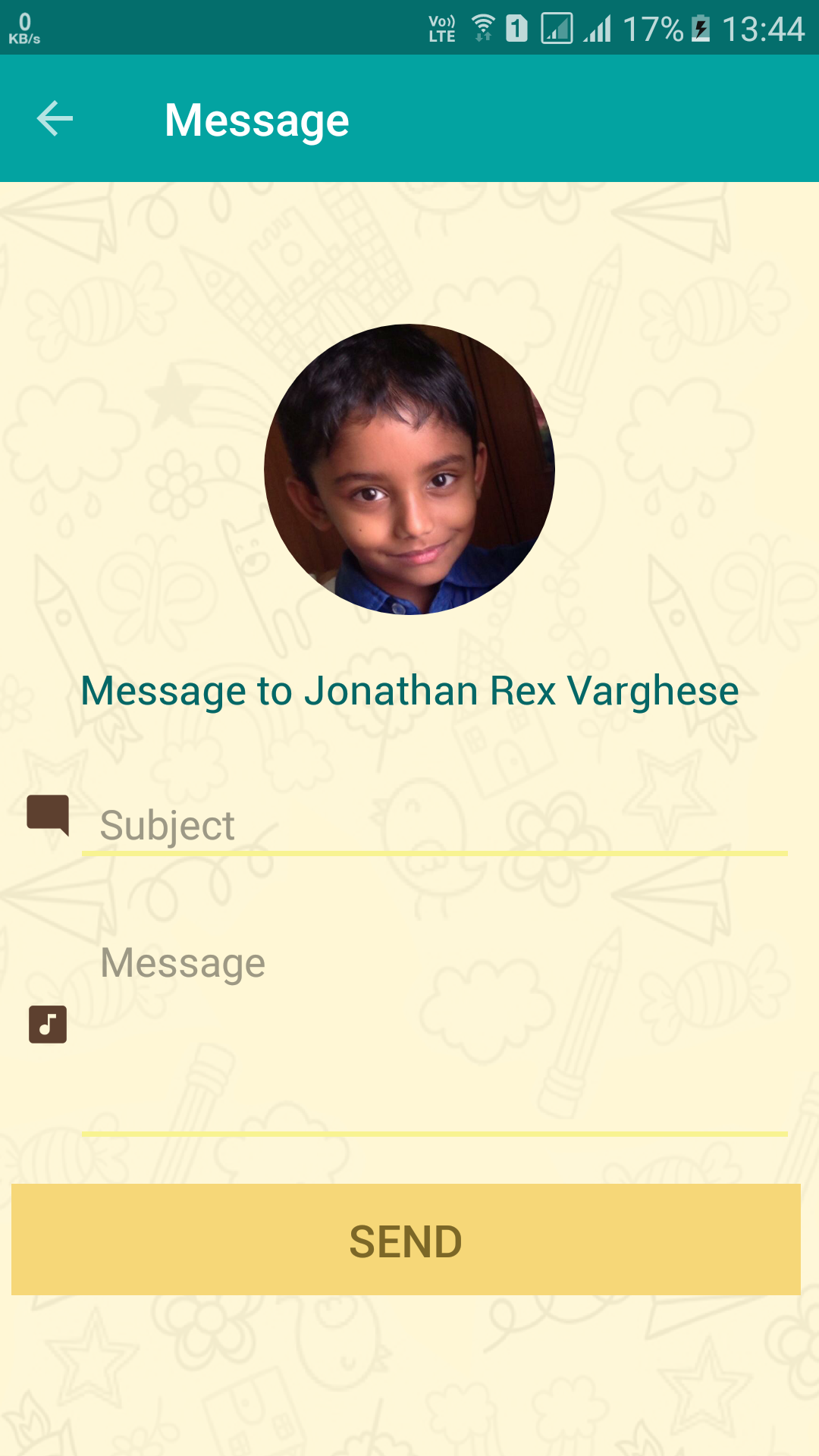This screenshot has width=819, height=1456.
Task: Send the message with the SEND button
Action: coord(406,1240)
